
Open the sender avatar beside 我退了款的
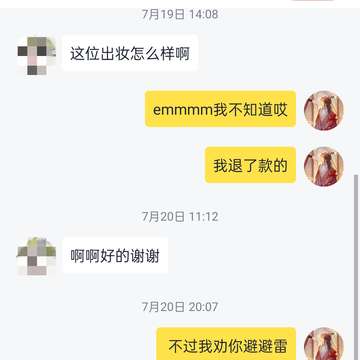click(324, 166)
